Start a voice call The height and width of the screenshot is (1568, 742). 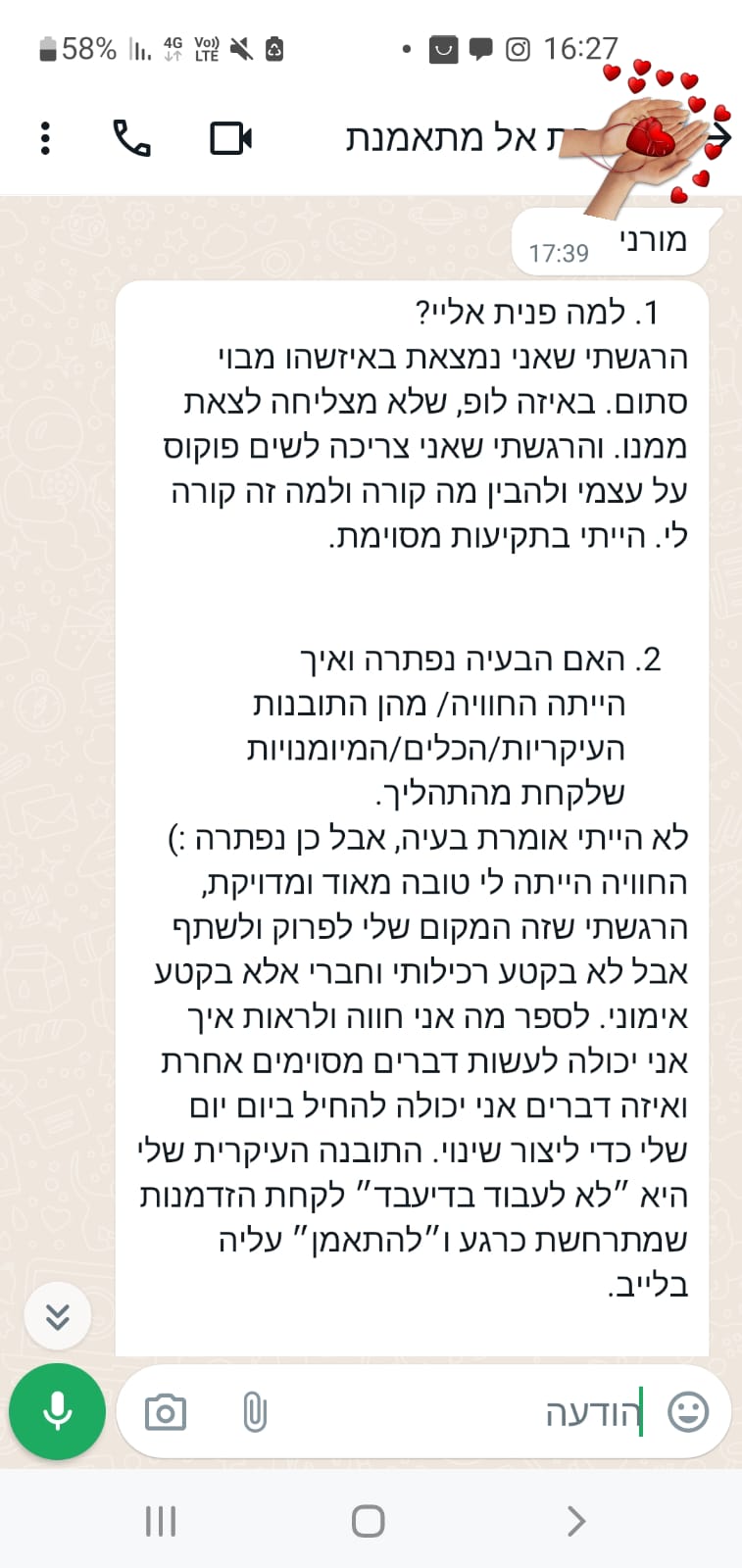(x=131, y=138)
